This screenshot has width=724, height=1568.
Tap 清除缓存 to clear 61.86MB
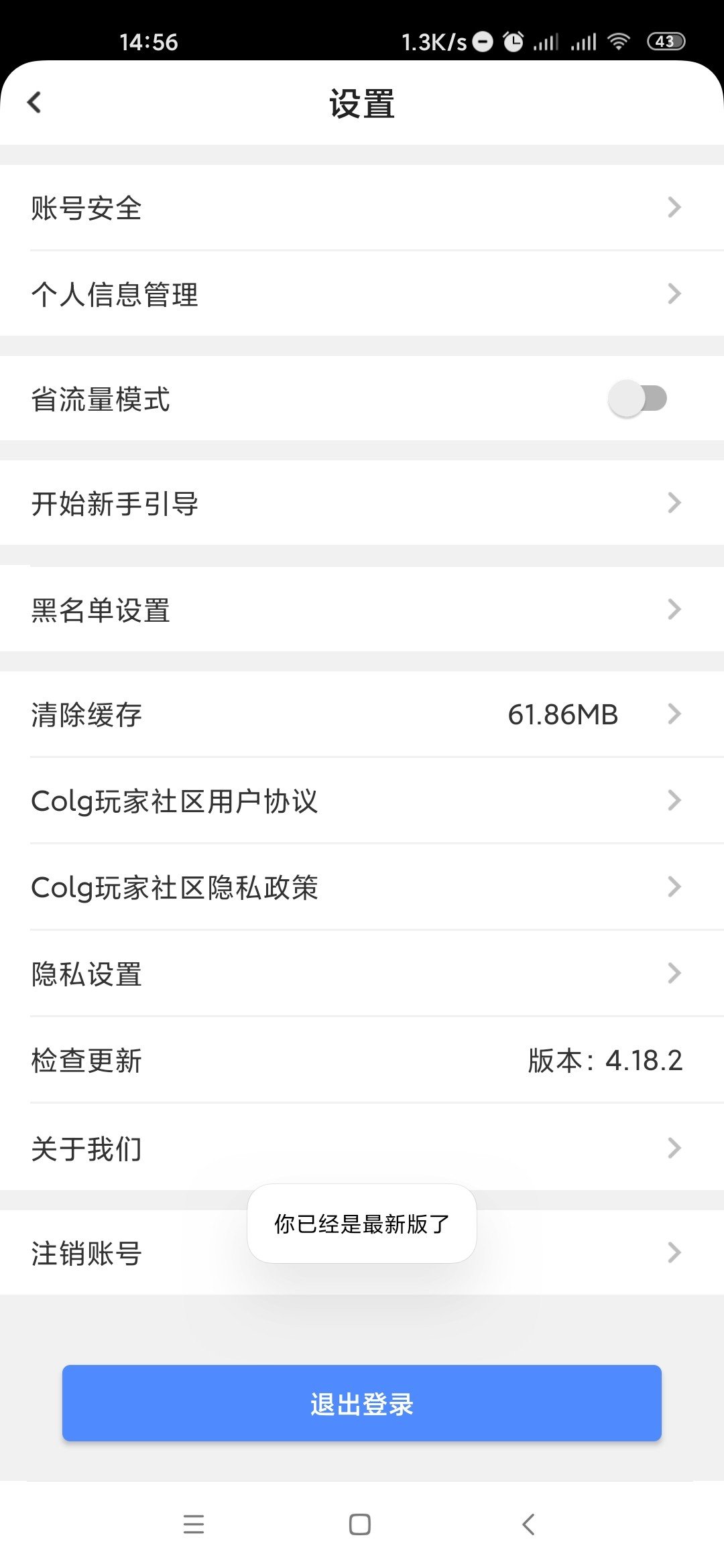pos(362,714)
